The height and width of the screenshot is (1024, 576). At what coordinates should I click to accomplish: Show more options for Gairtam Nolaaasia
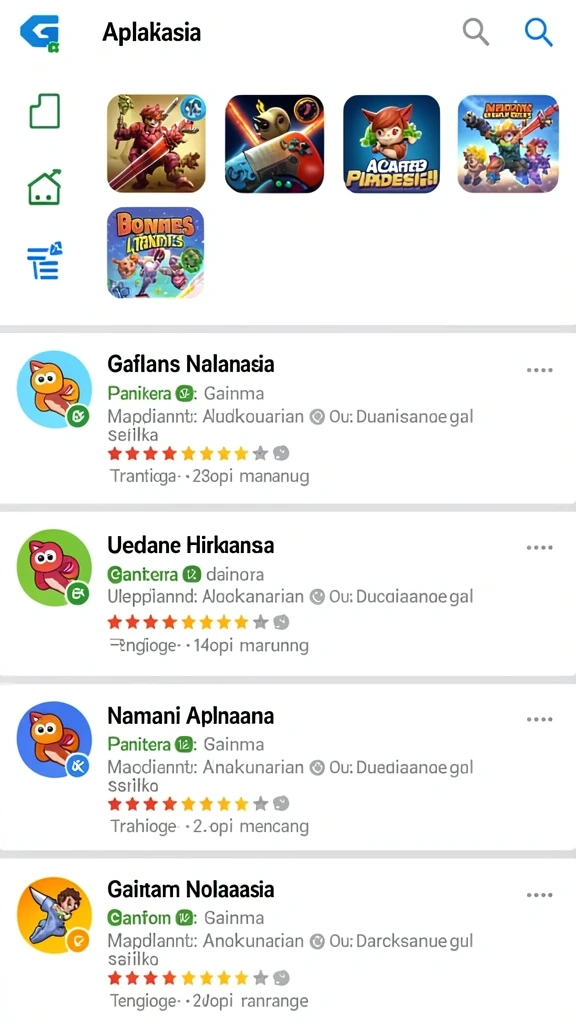click(539, 895)
